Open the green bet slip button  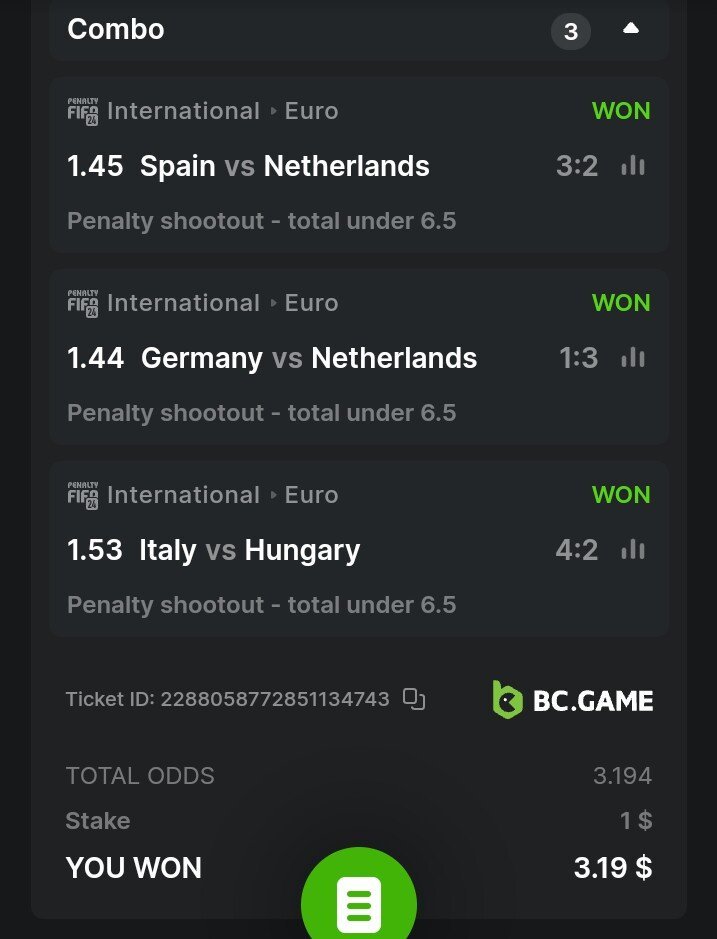point(359,900)
